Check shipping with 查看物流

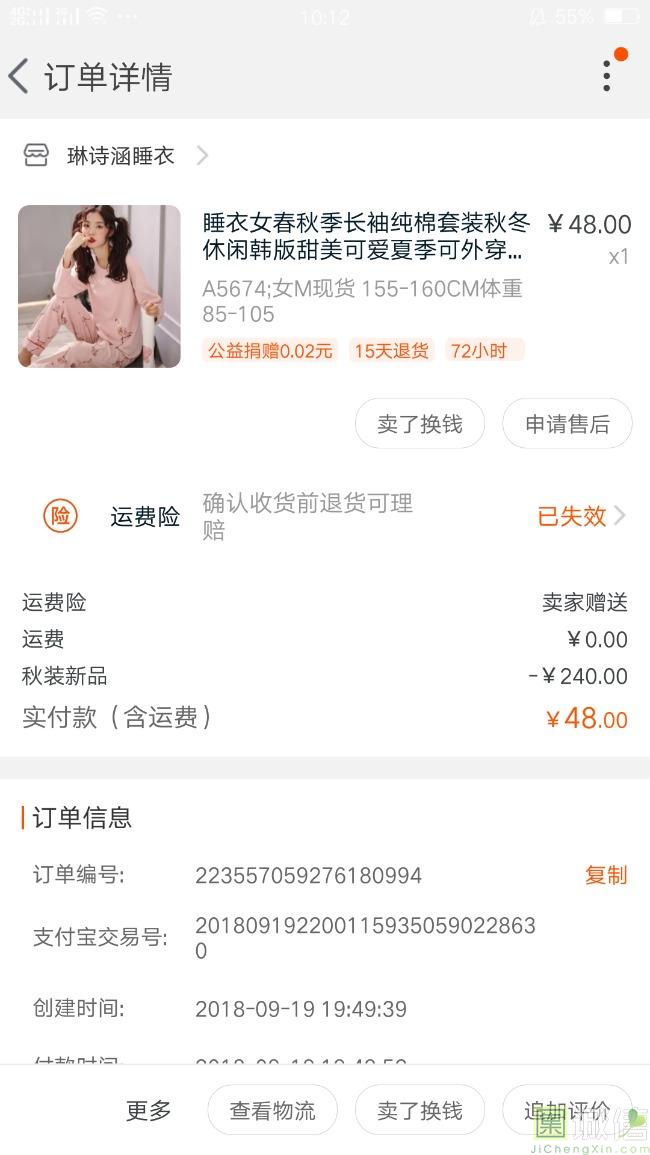272,1110
